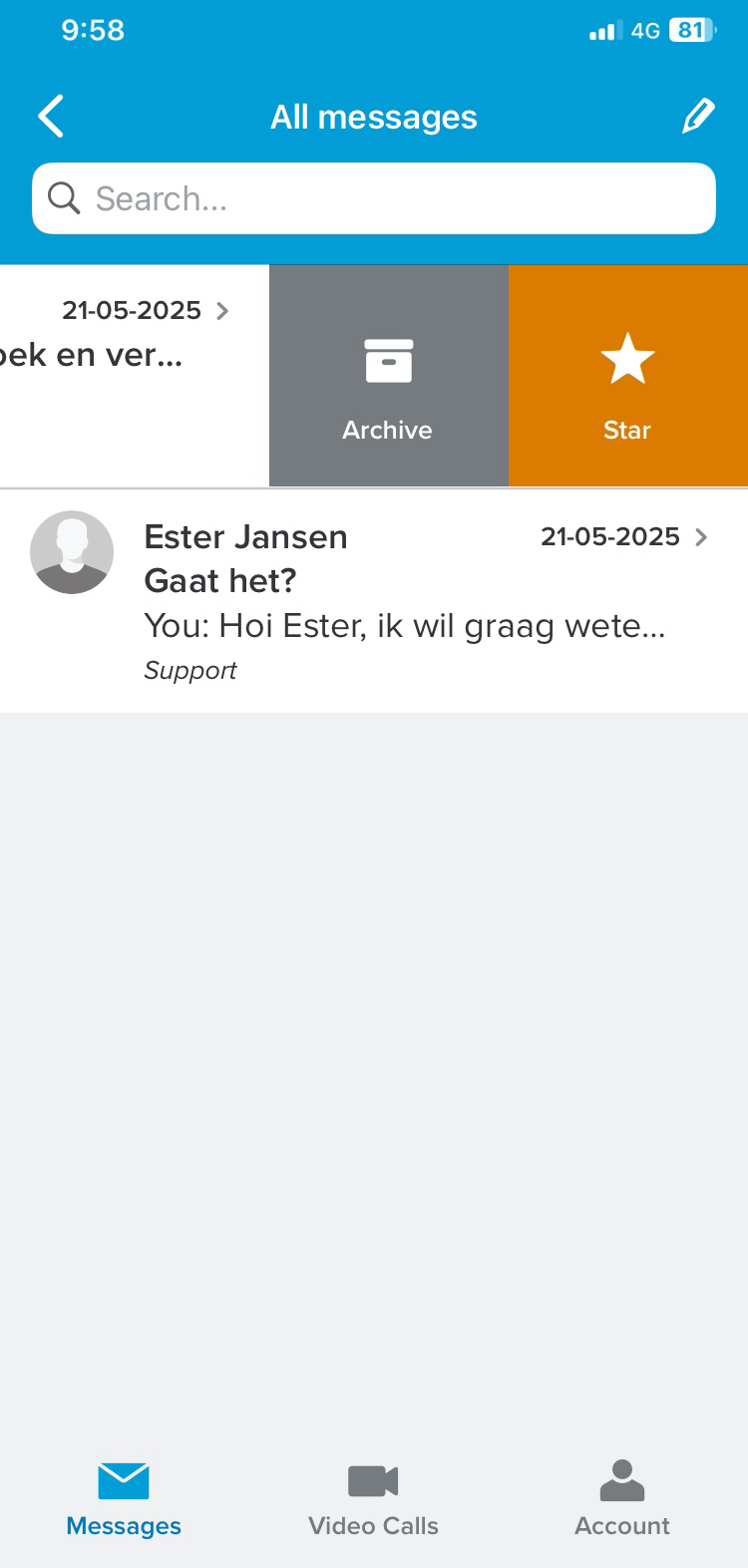Archive the swiped message
Image resolution: width=748 pixels, height=1568 pixels.
(388, 376)
